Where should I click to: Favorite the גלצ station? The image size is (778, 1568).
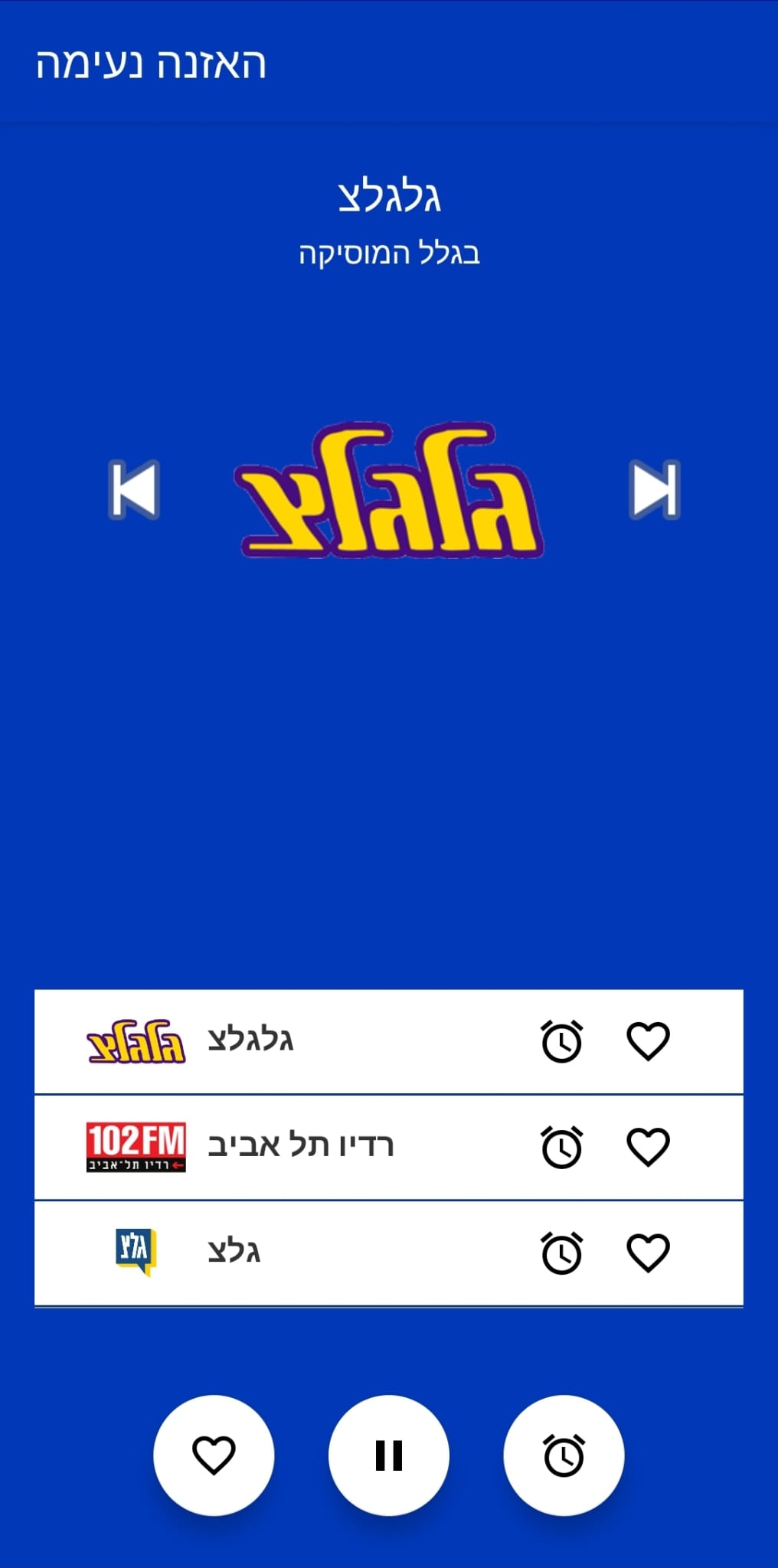648,1253
